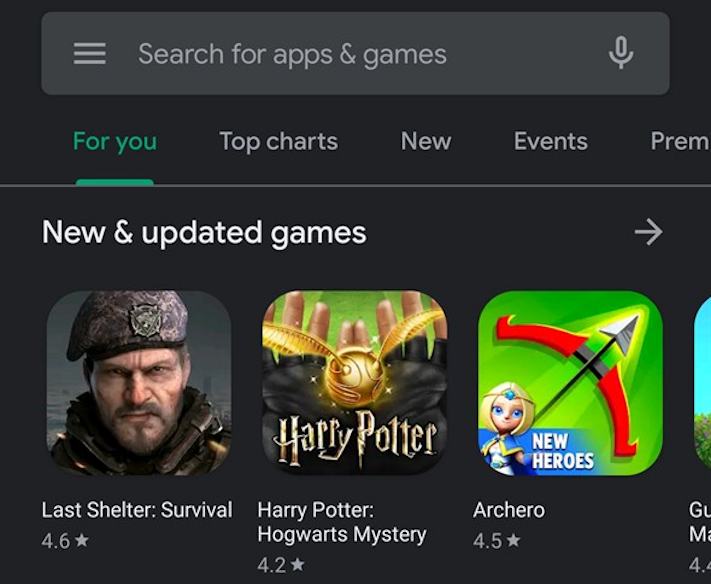The image size is (711, 584).
Task: Select the For you tab
Action: (114, 142)
